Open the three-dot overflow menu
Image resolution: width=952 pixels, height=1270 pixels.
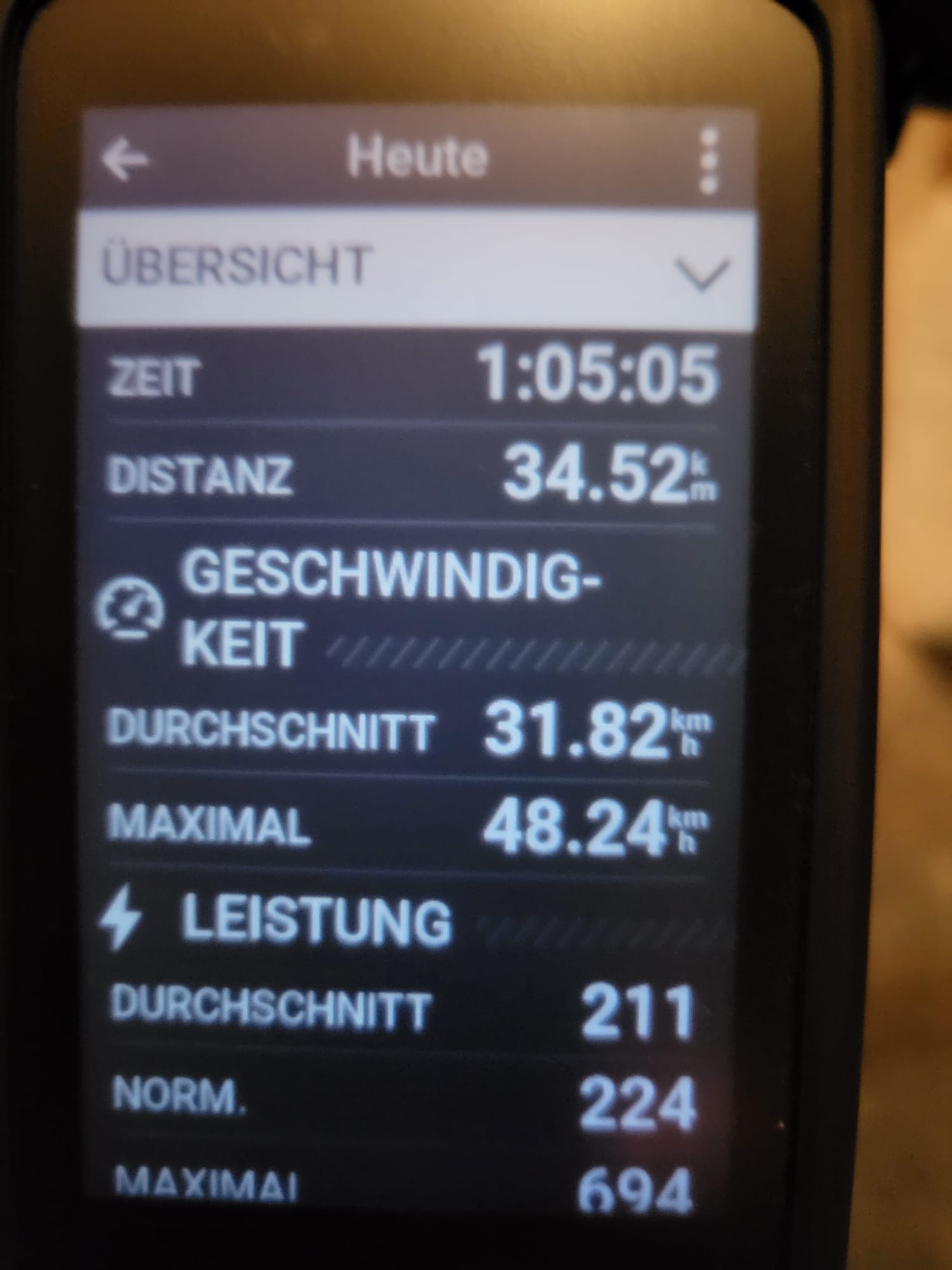pyautogui.click(x=708, y=161)
